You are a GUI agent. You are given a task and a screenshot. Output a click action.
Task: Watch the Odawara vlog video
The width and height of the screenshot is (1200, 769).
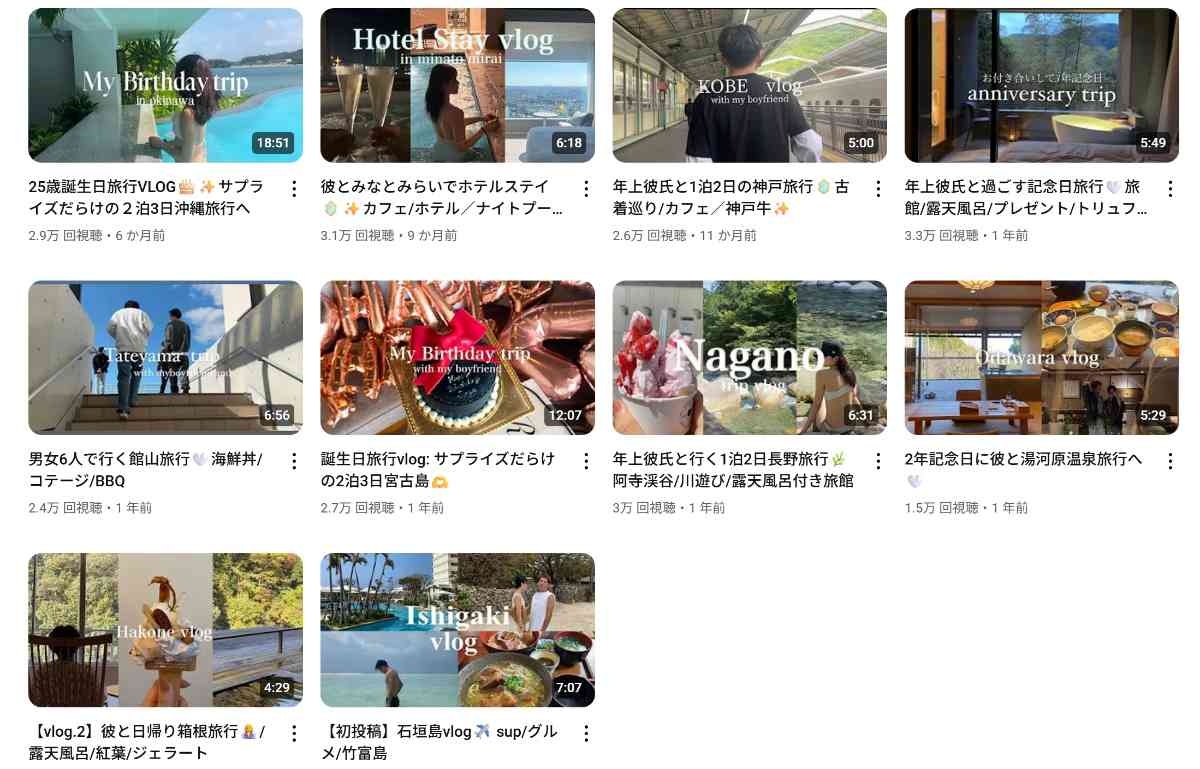tap(1041, 357)
